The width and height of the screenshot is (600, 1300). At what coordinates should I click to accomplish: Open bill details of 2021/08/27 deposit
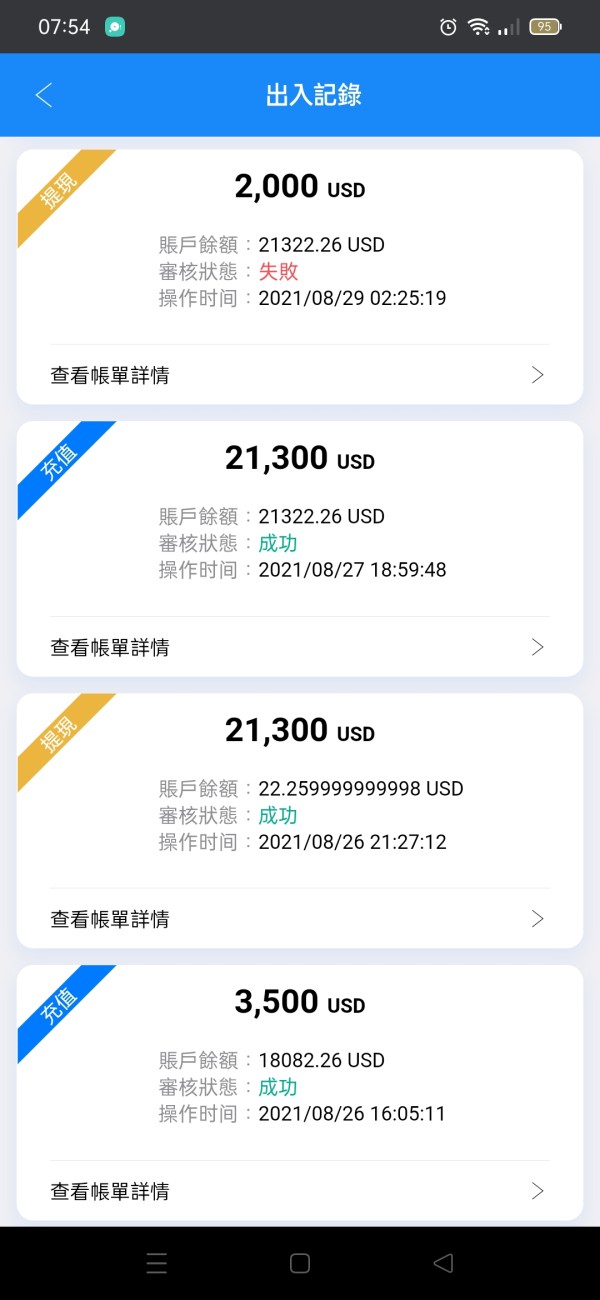point(300,647)
